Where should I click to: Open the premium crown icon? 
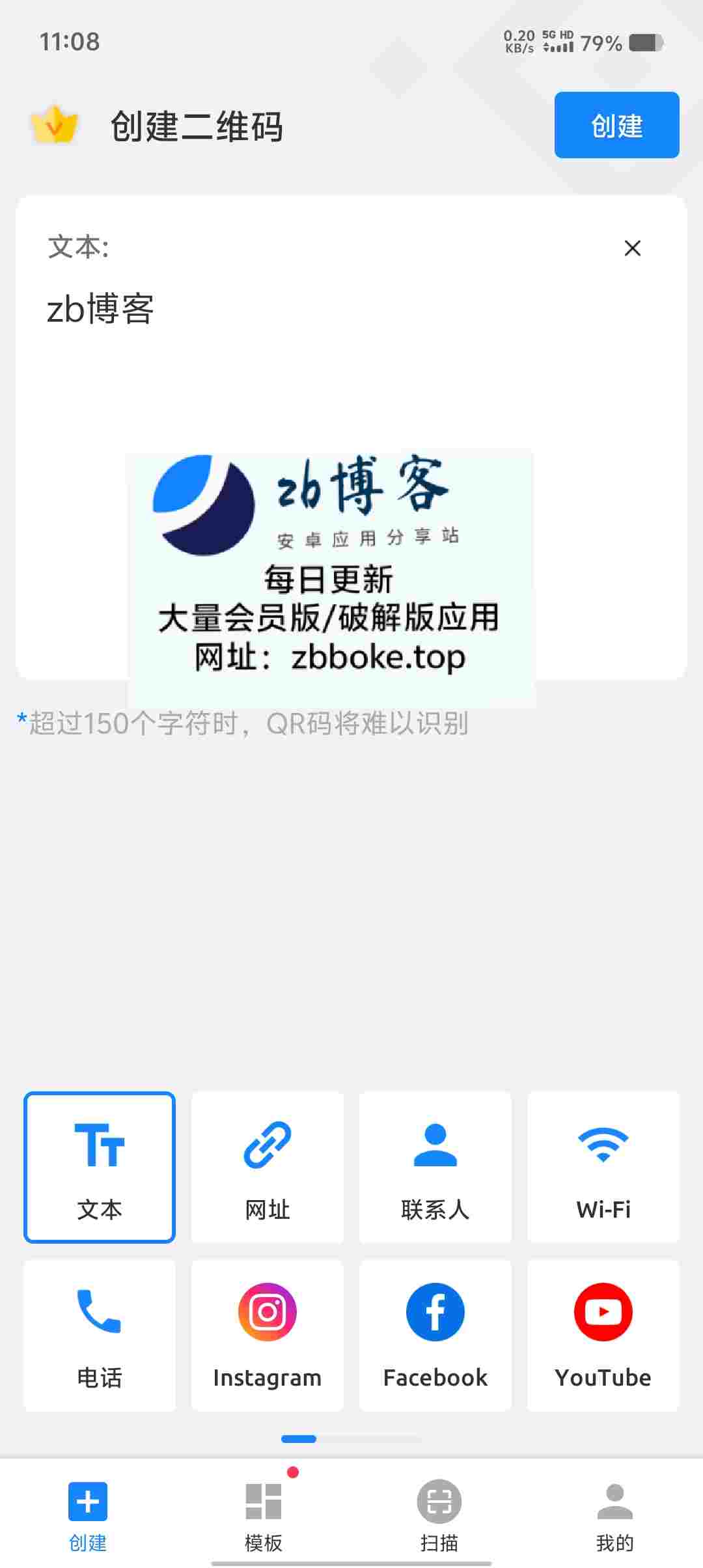point(54,125)
